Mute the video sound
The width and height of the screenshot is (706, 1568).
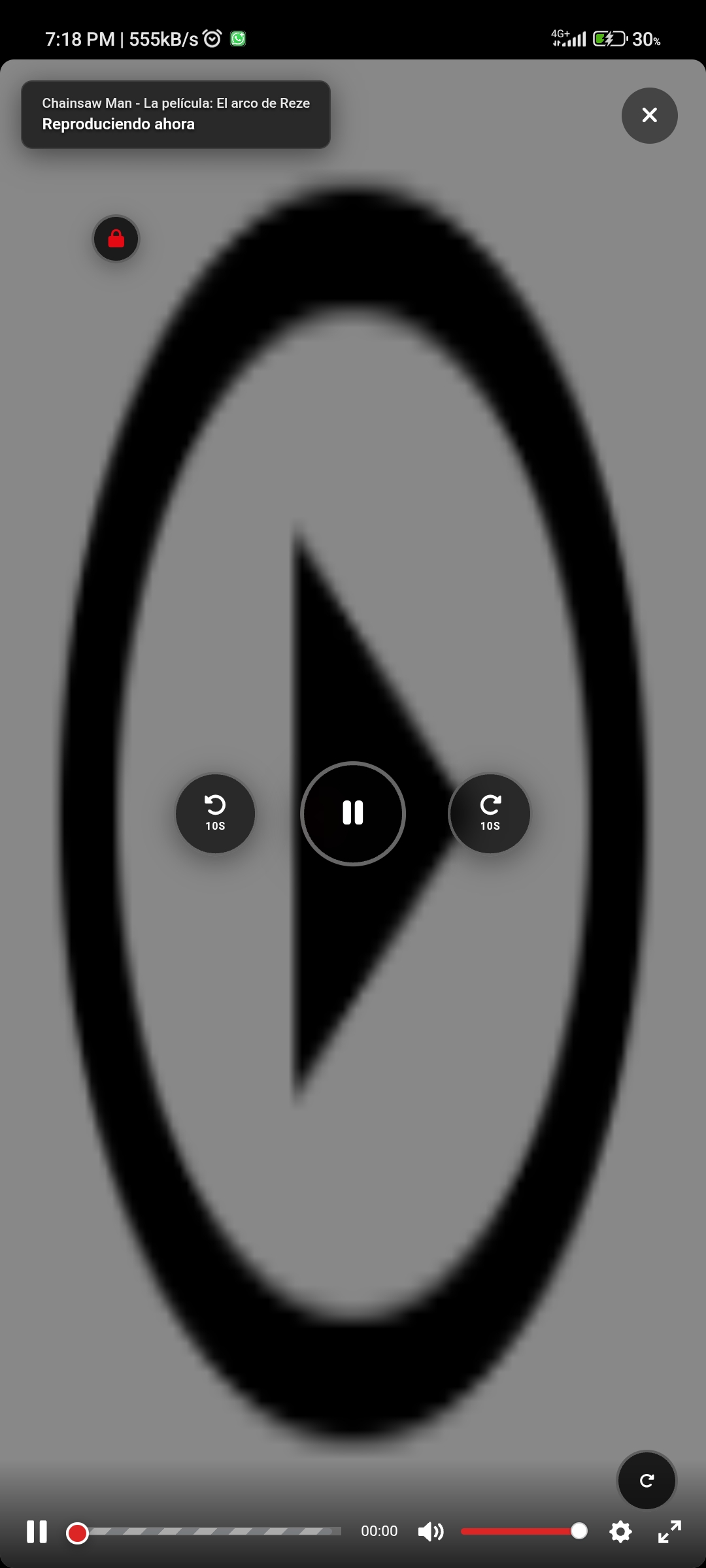pos(431,1531)
